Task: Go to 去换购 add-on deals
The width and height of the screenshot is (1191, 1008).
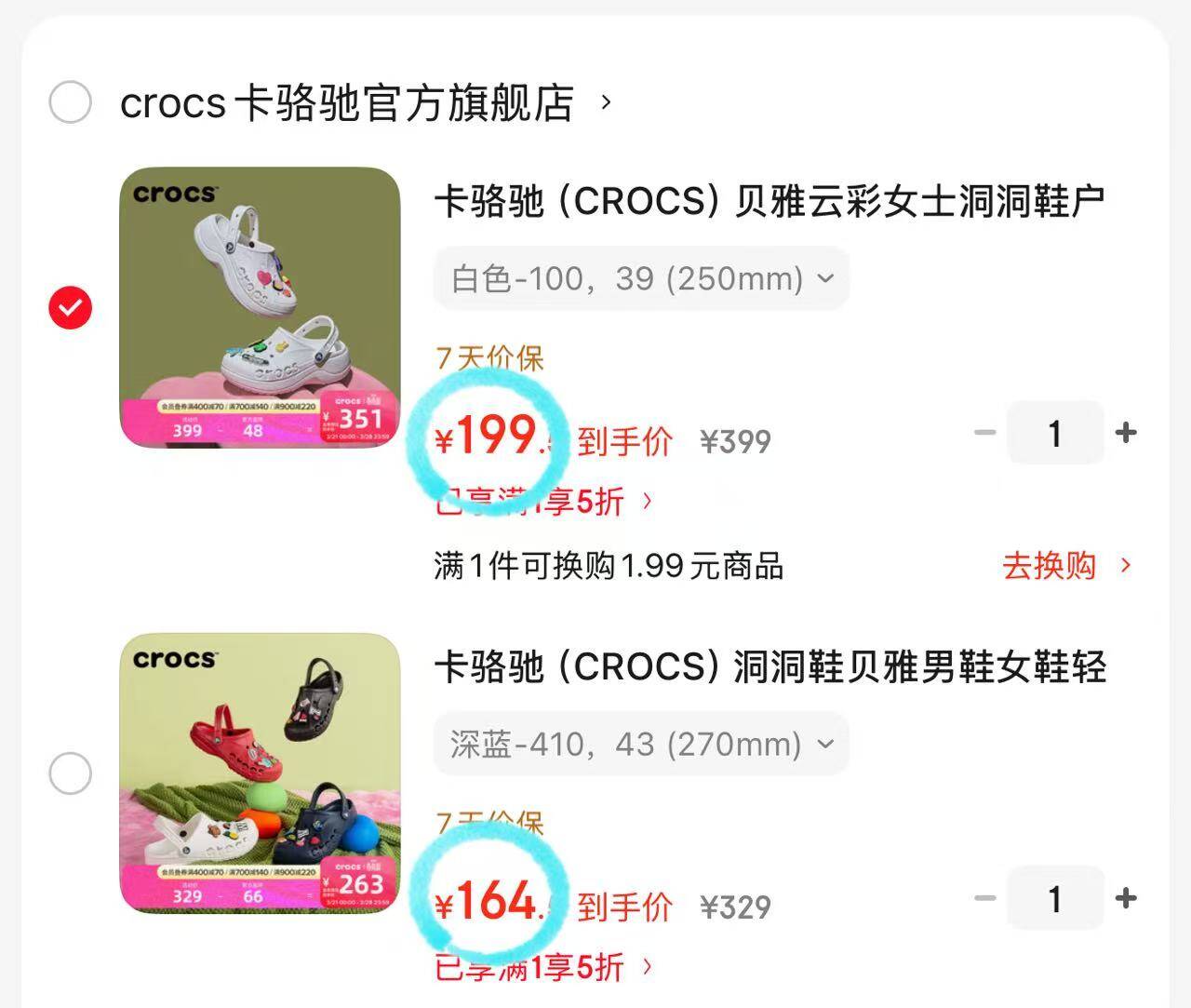Action: tap(1066, 565)
